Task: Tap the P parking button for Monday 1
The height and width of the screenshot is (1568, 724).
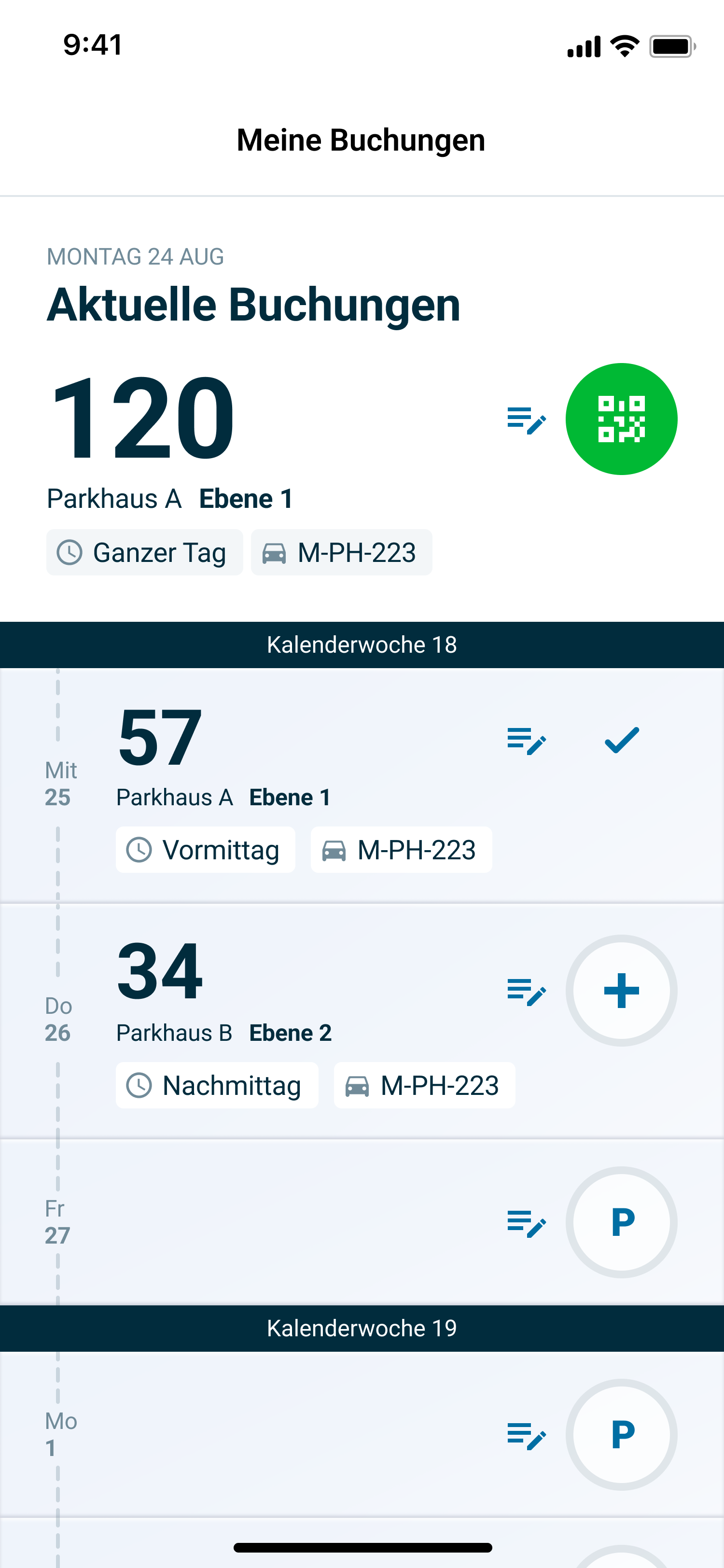Action: pyautogui.click(x=621, y=1434)
